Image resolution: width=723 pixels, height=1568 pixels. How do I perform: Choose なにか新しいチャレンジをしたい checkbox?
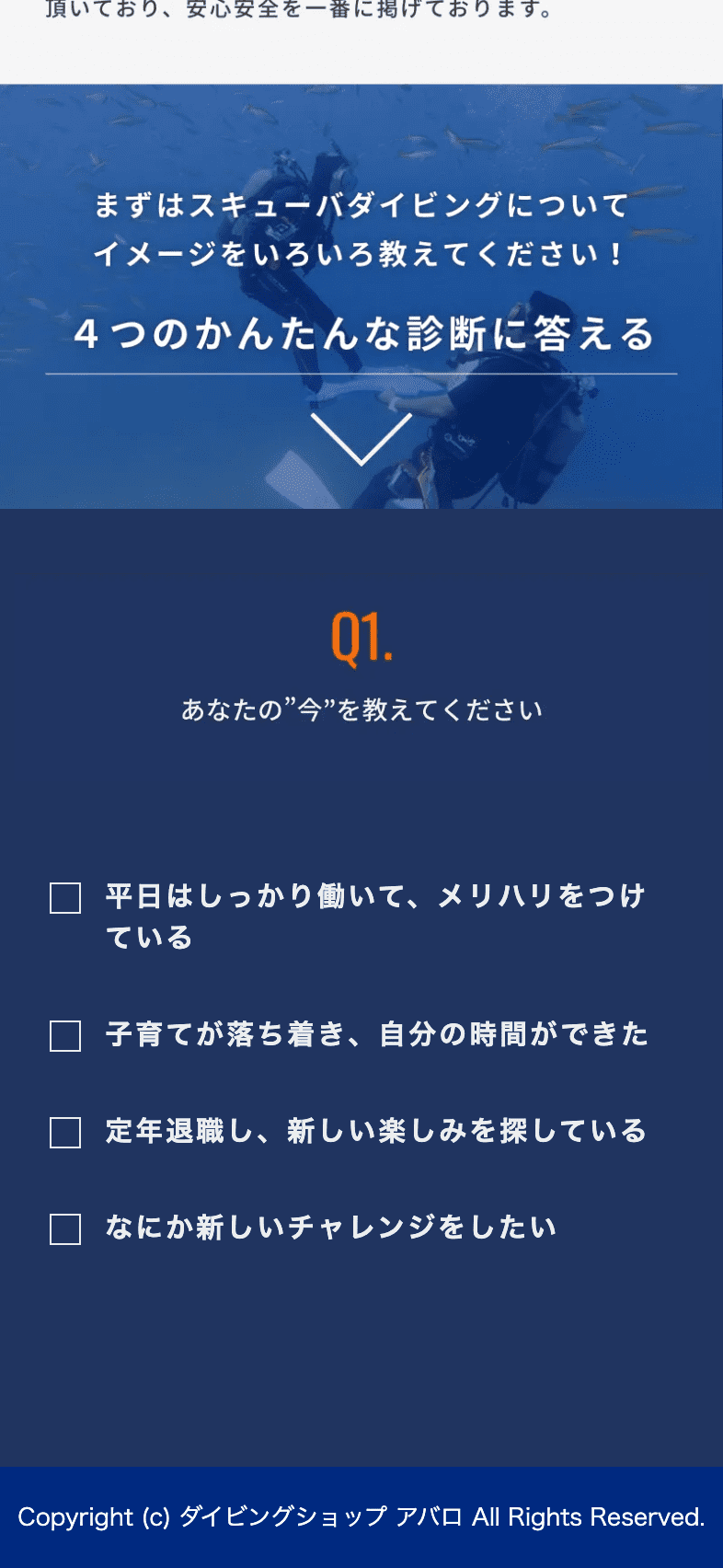65,1229
